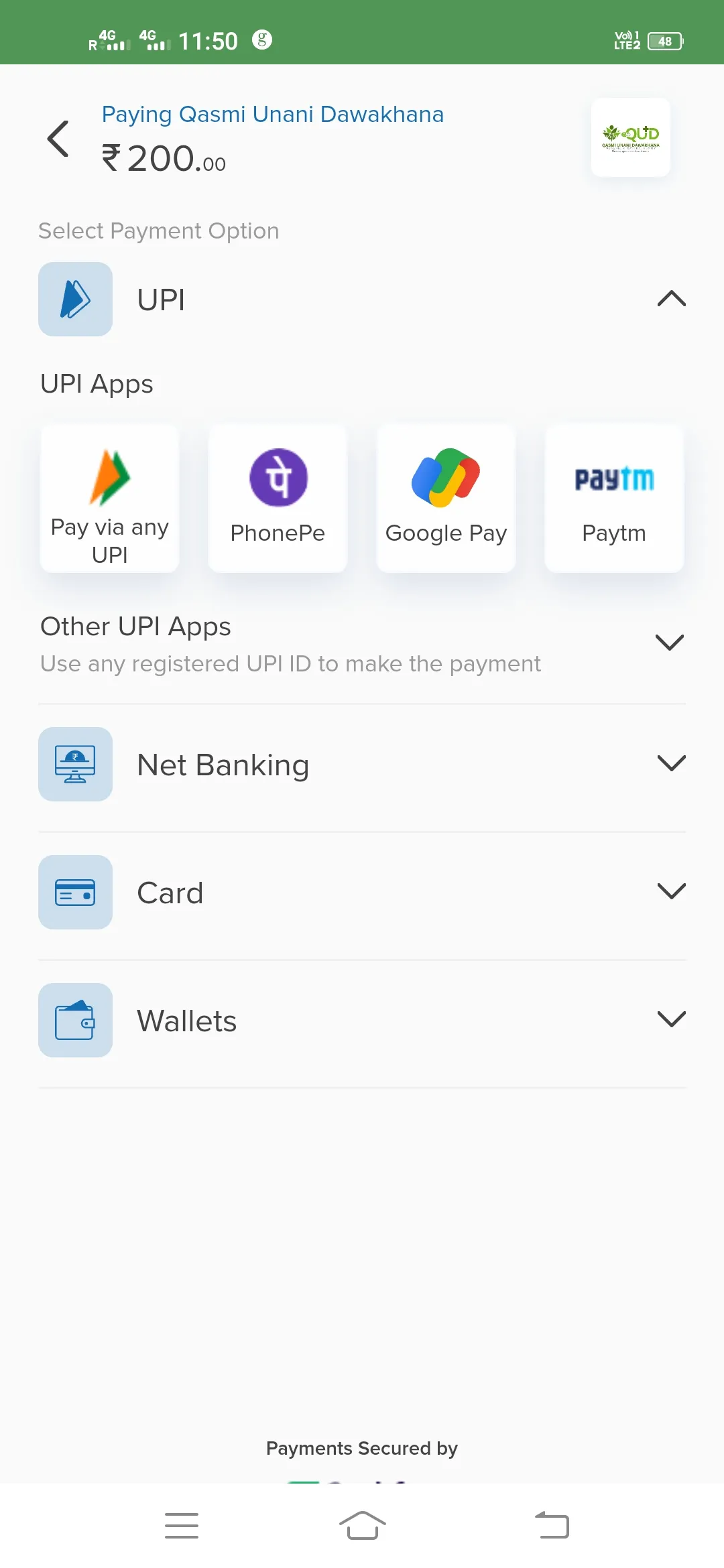Select Pay via any UPI

[110, 499]
